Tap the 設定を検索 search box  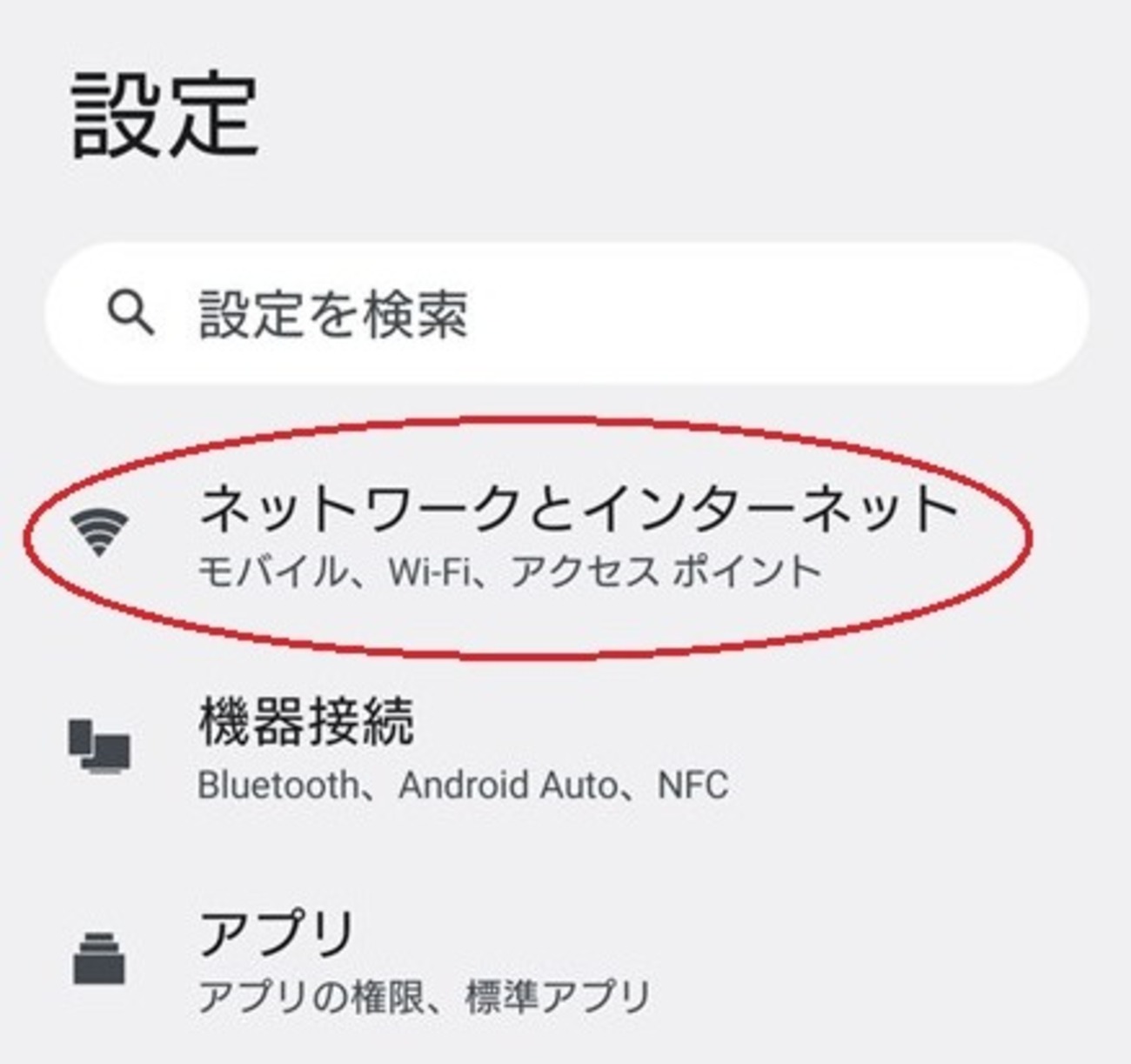click(565, 313)
